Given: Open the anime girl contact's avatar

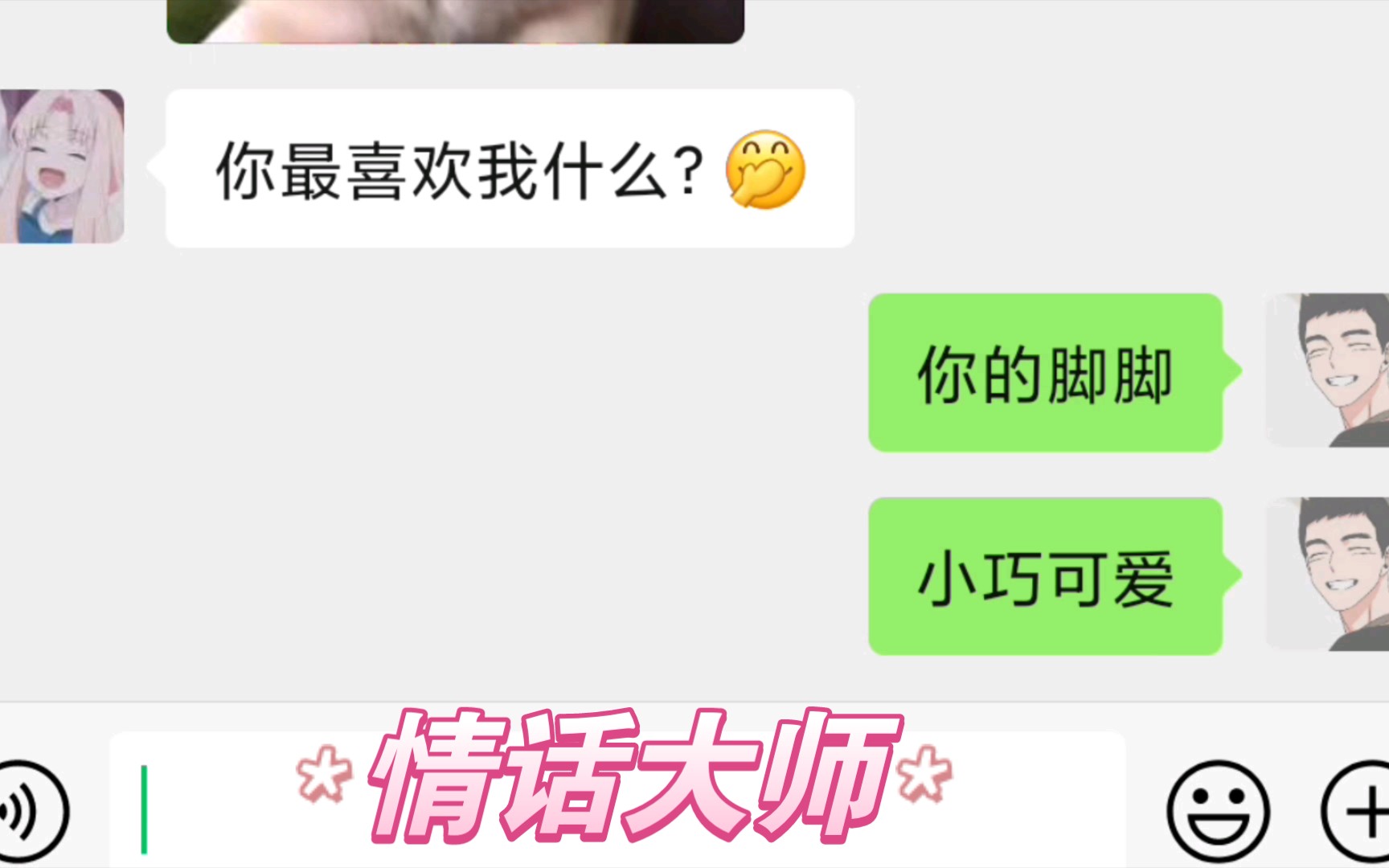Looking at the screenshot, I should 61,166.
